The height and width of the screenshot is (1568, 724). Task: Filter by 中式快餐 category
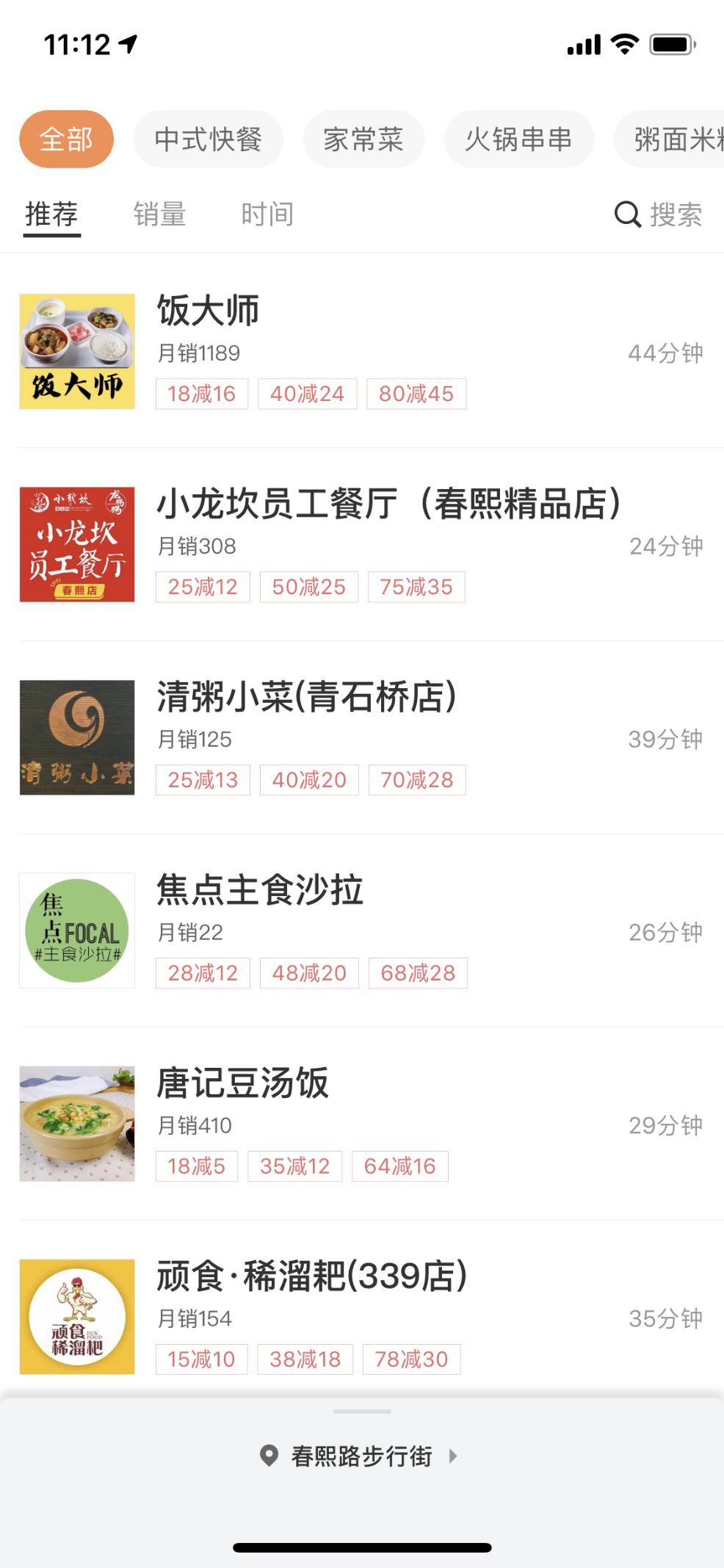pyautogui.click(x=208, y=140)
